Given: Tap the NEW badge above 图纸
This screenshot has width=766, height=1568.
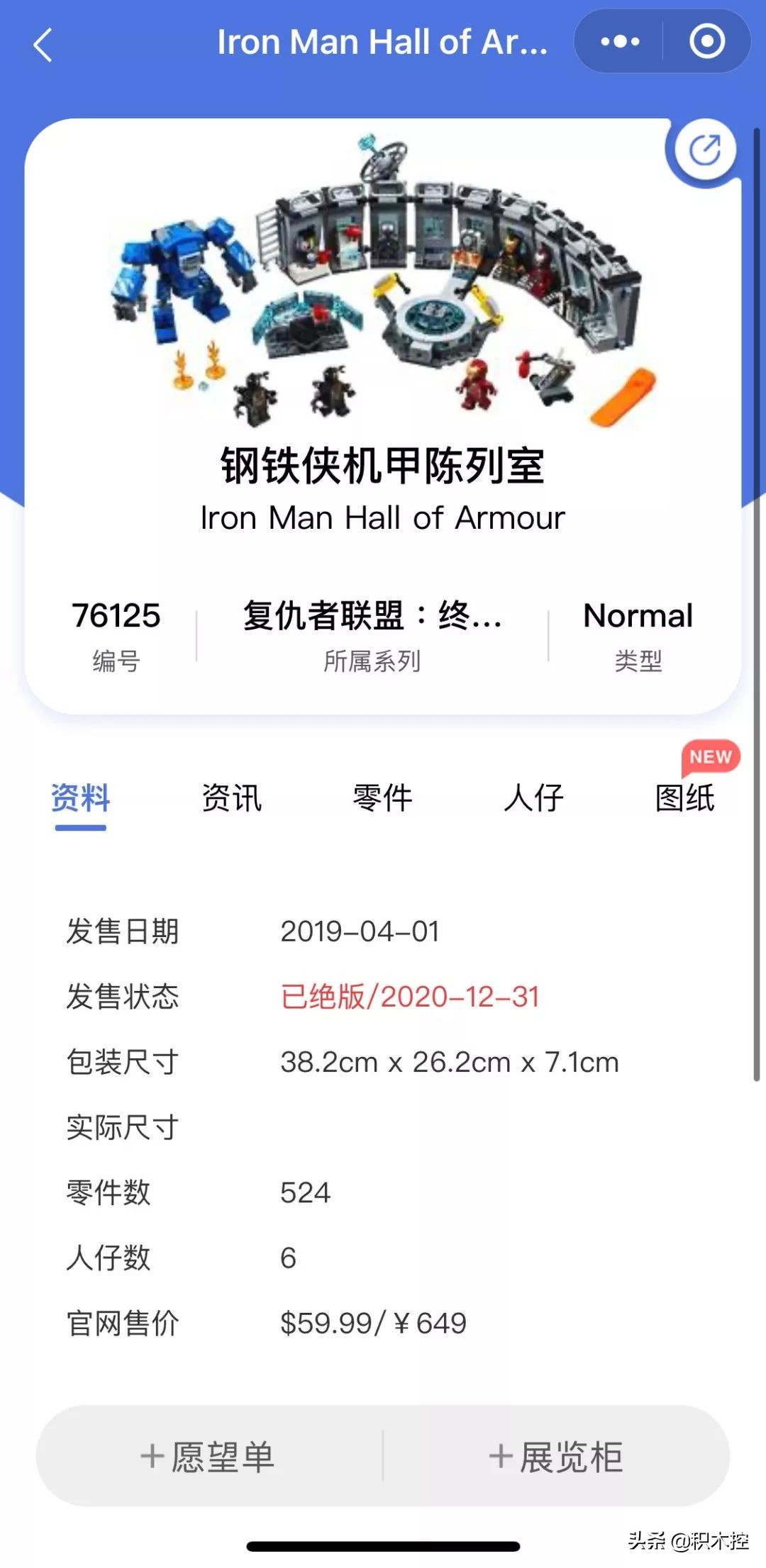Looking at the screenshot, I should pyautogui.click(x=711, y=757).
